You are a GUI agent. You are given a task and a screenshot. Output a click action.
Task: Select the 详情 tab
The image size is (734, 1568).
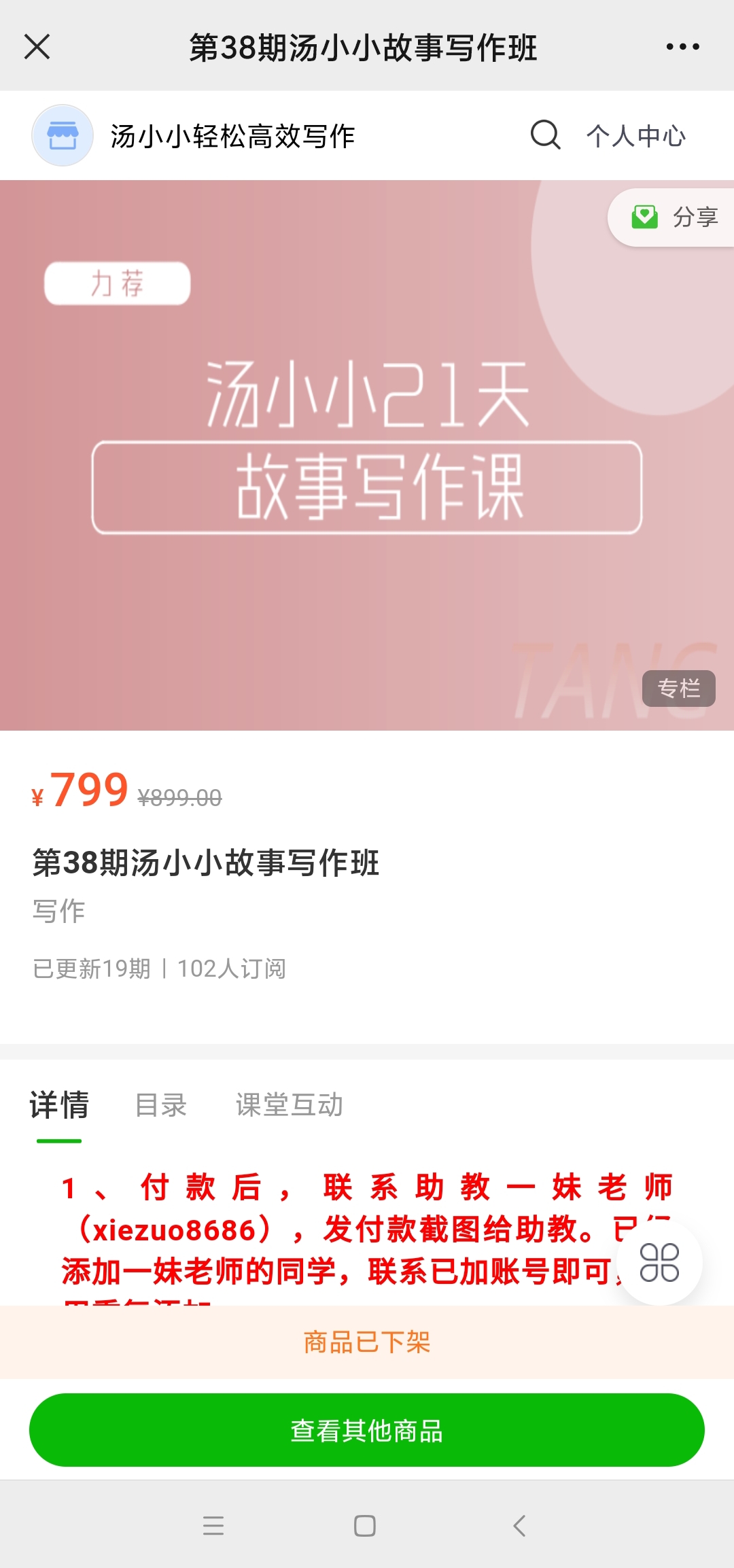point(59,1105)
